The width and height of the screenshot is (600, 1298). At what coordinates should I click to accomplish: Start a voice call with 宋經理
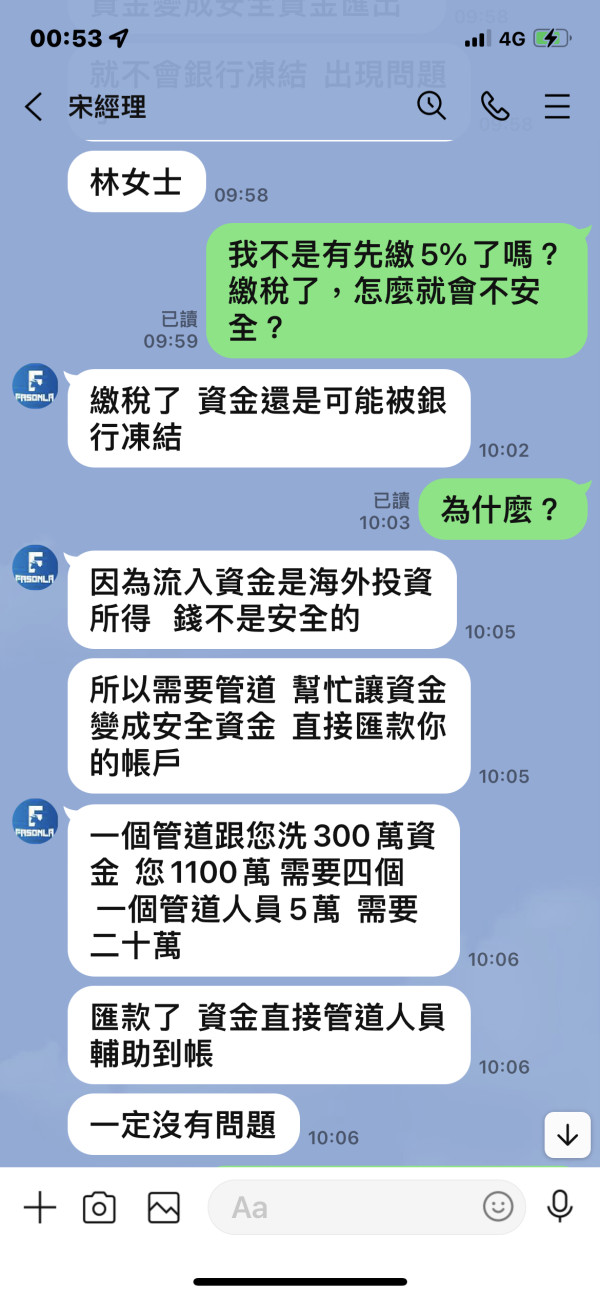(x=495, y=106)
